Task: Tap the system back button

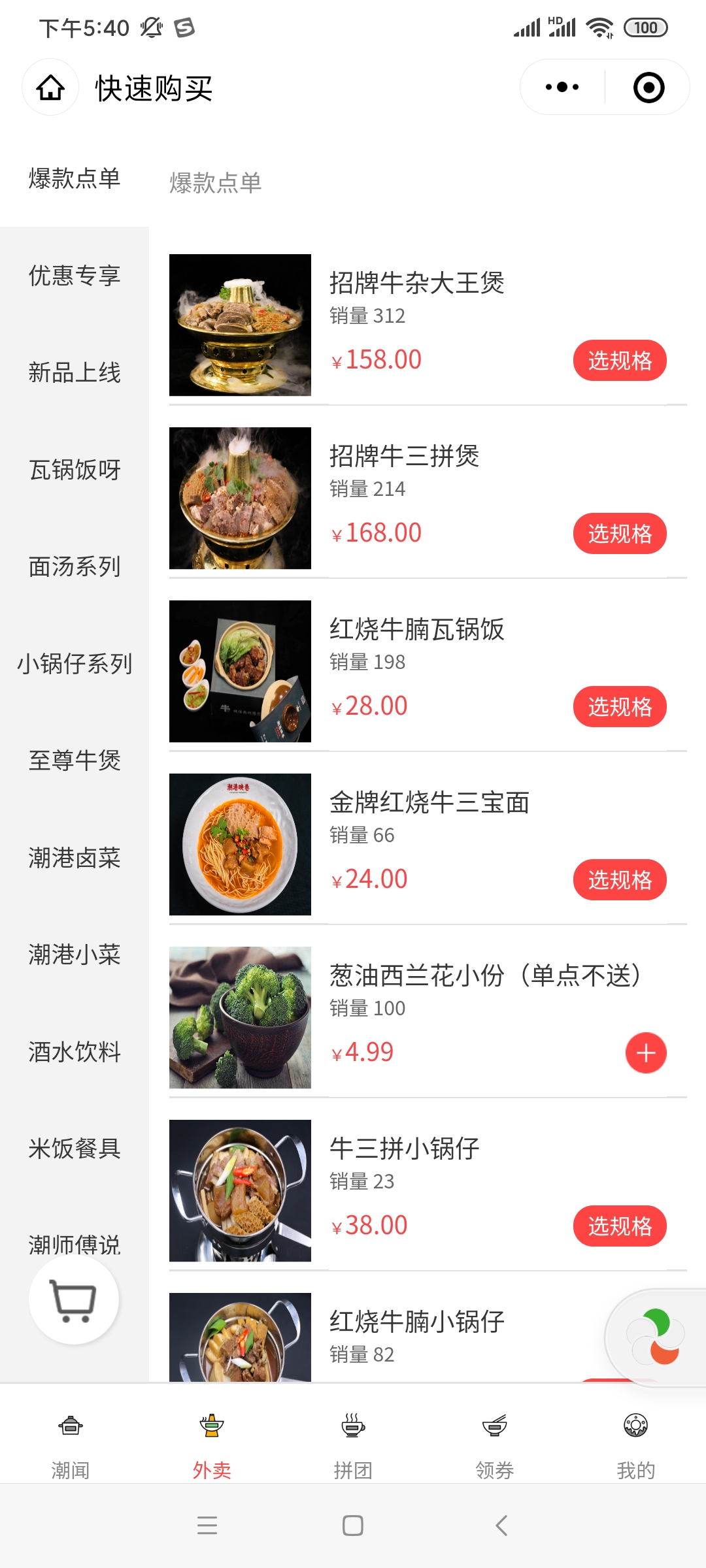Action: pyautogui.click(x=501, y=1526)
